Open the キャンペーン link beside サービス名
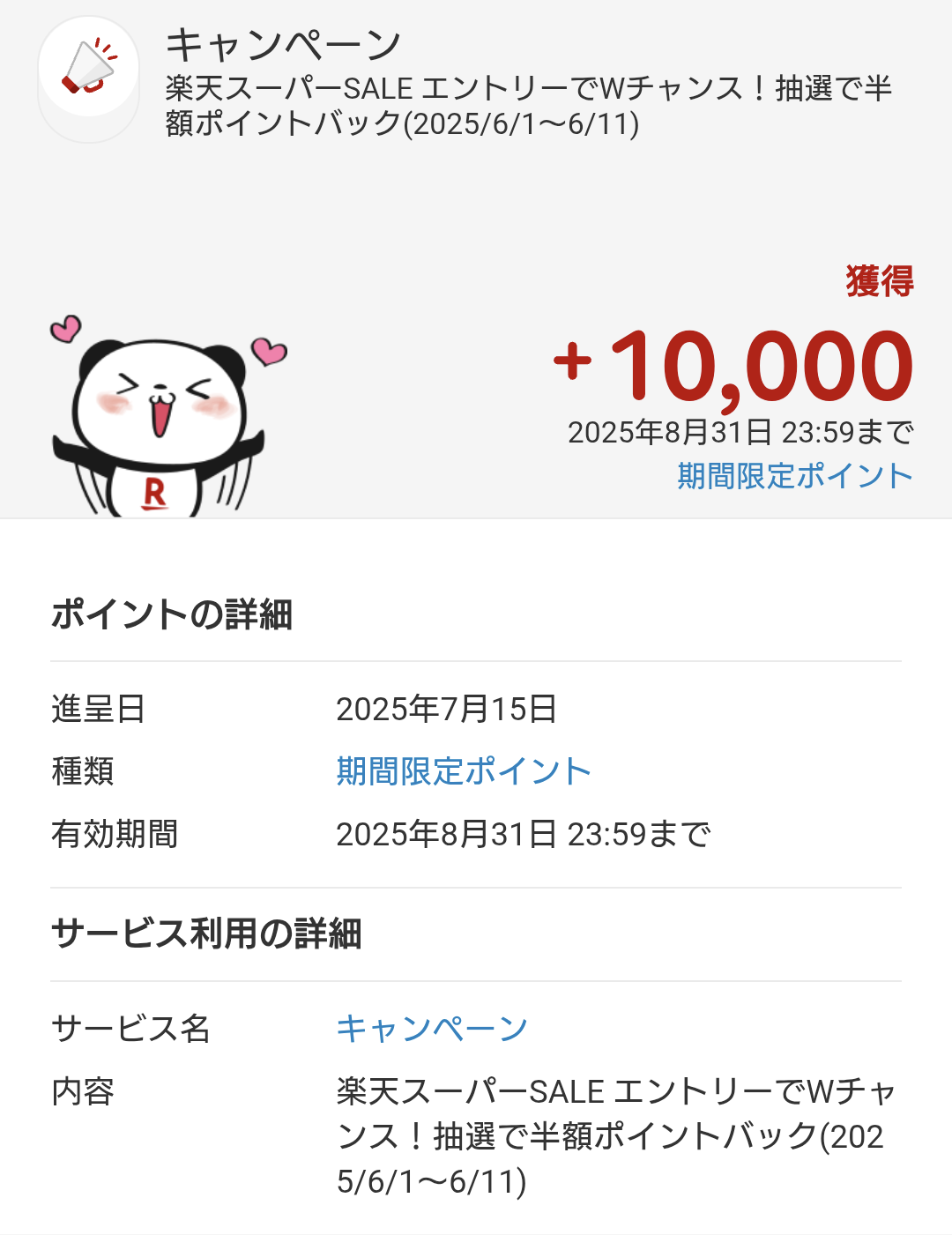The image size is (952, 1235). [432, 1029]
